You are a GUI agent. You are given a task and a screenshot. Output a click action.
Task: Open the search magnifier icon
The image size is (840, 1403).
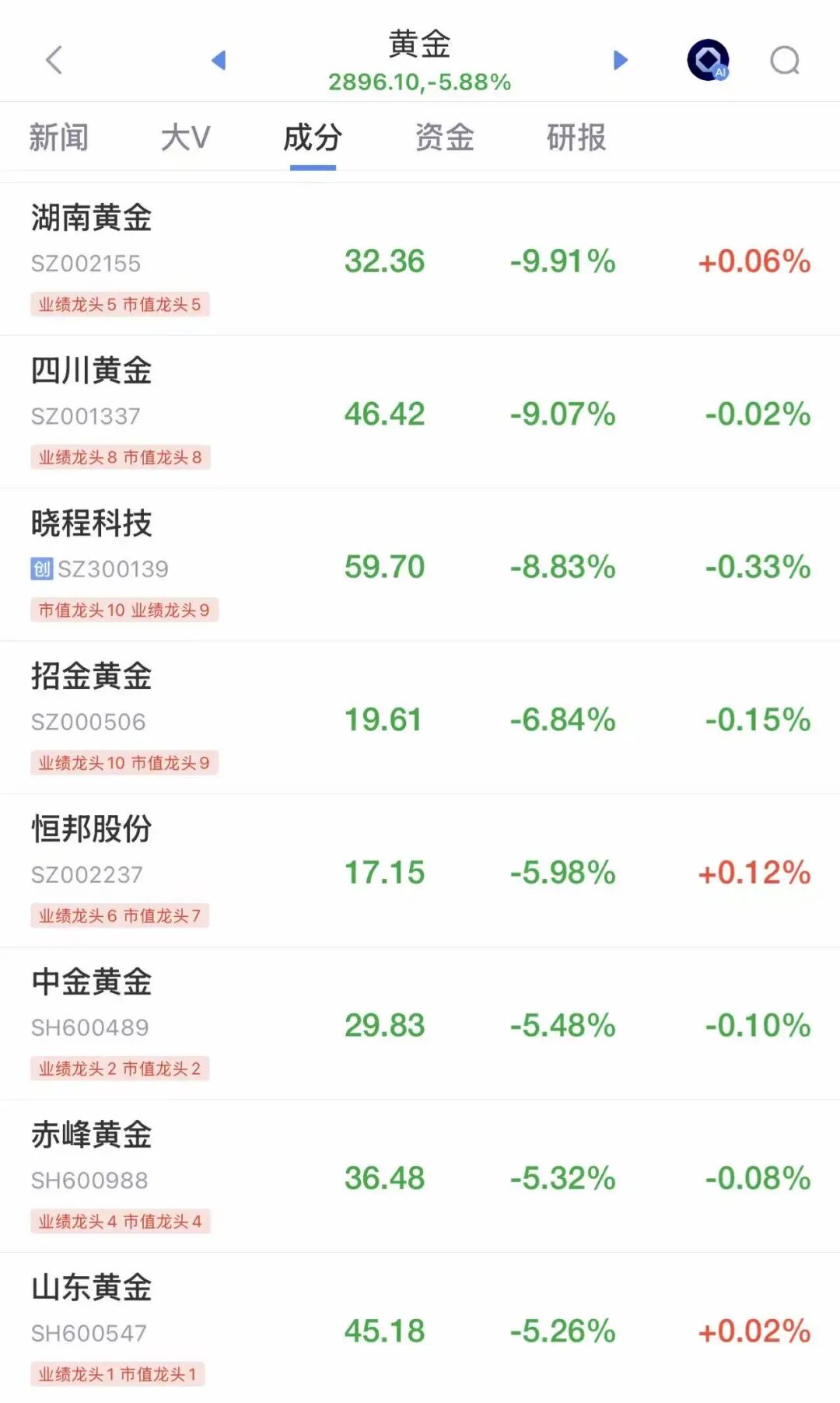pyautogui.click(x=784, y=60)
